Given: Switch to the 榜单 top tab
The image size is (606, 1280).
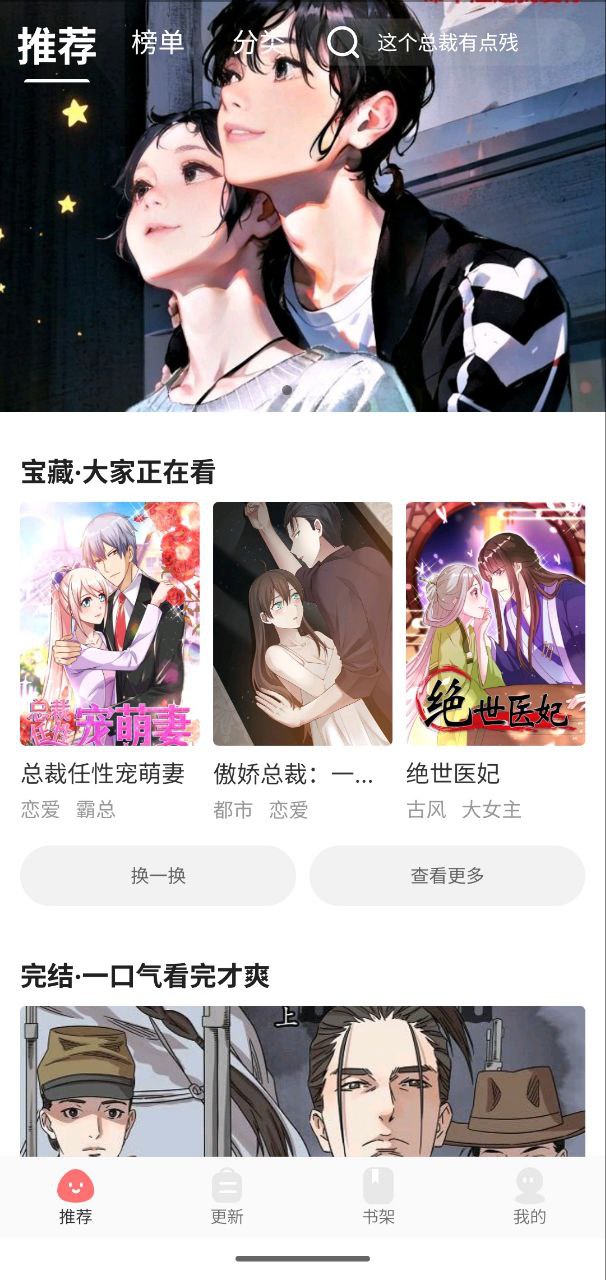Looking at the screenshot, I should pos(158,43).
